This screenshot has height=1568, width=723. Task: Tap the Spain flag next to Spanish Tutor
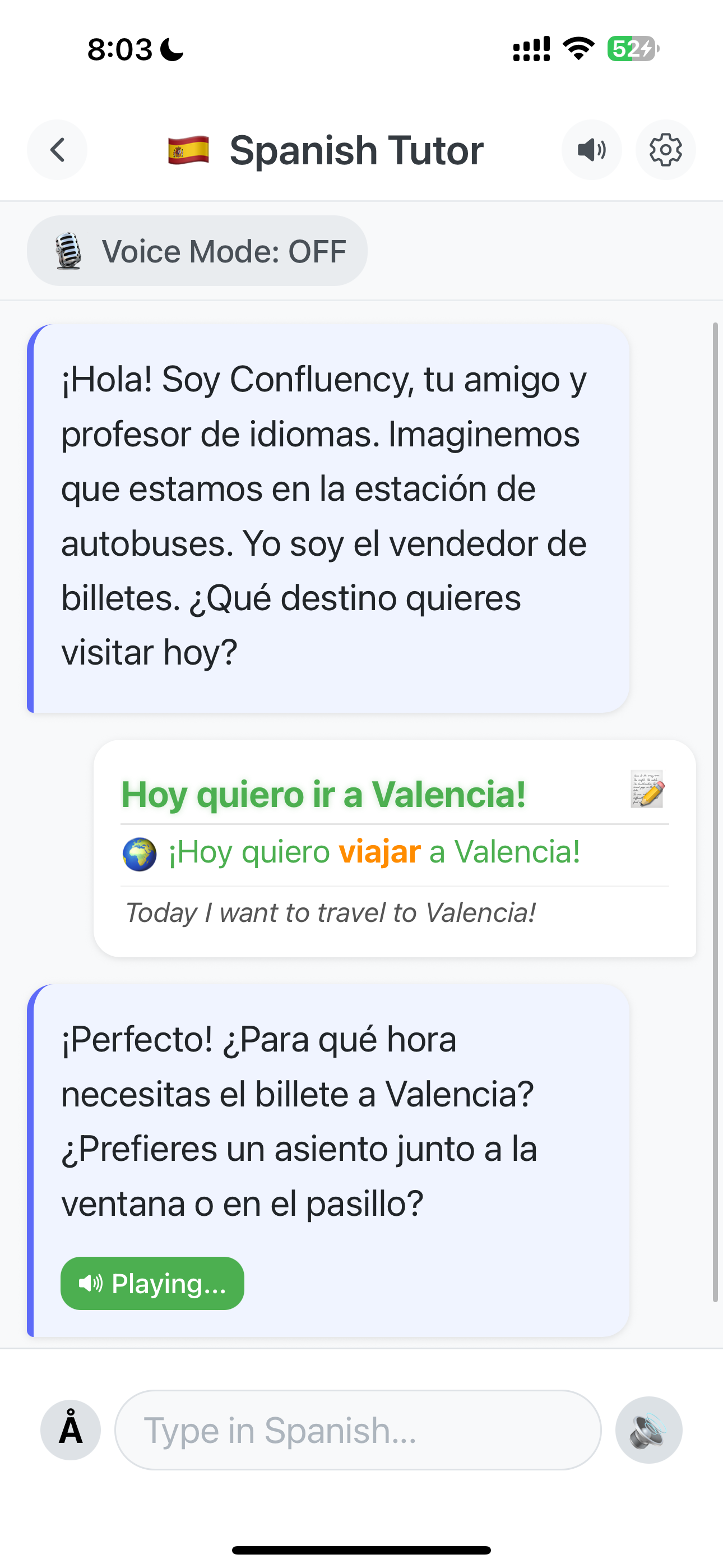tap(189, 150)
